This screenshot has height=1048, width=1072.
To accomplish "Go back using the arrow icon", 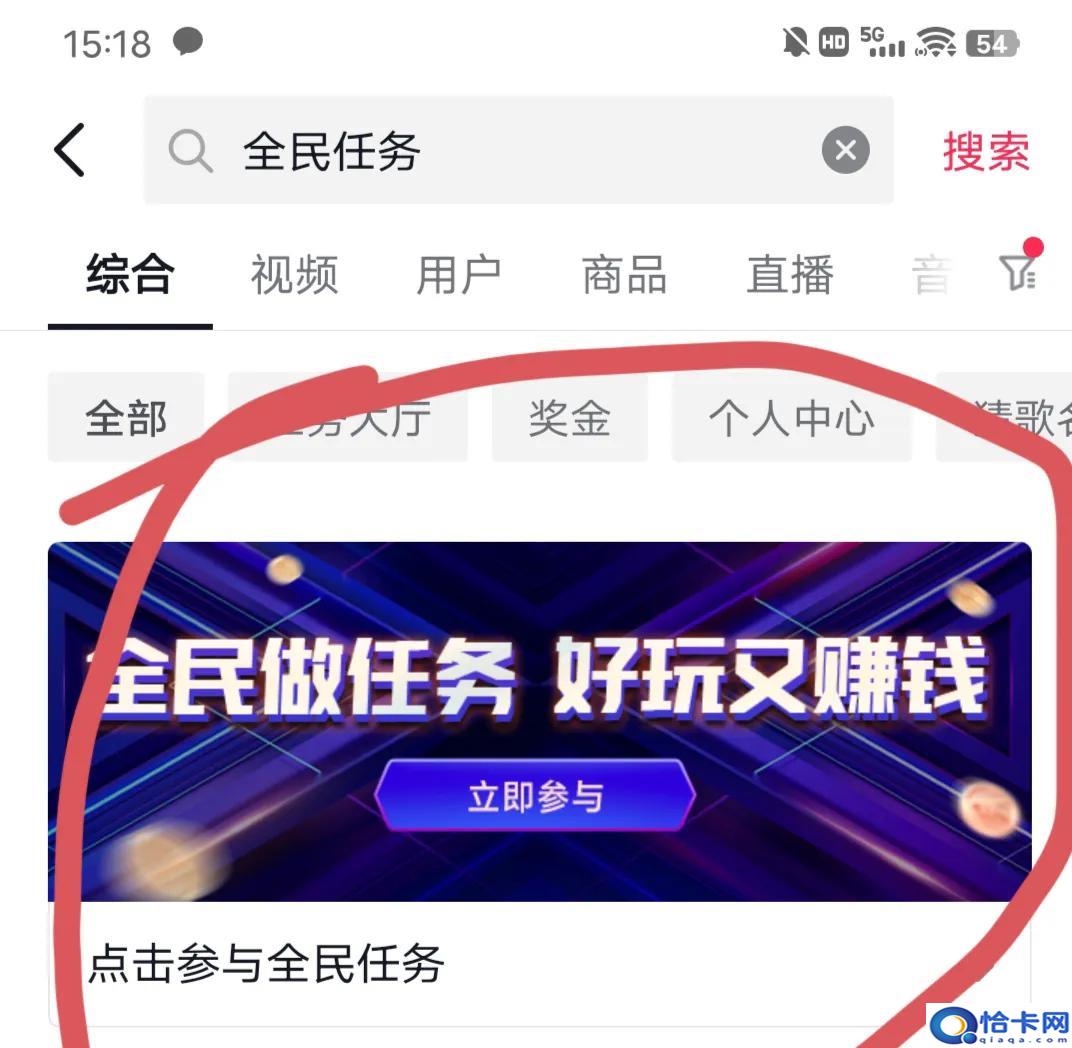I will click(x=70, y=151).
